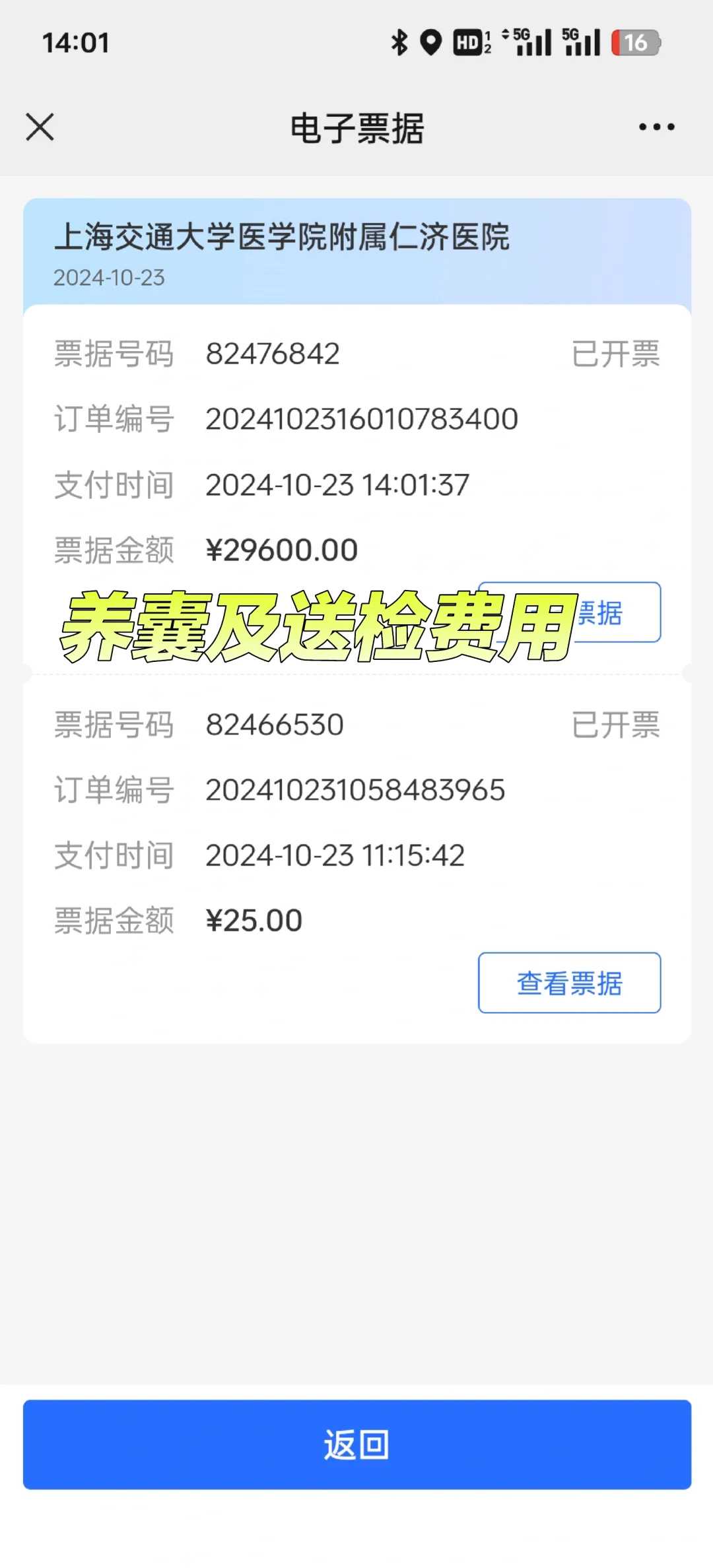The image size is (713, 1568).
Task: Tap the HD voice indicator icon
Action: (467, 42)
